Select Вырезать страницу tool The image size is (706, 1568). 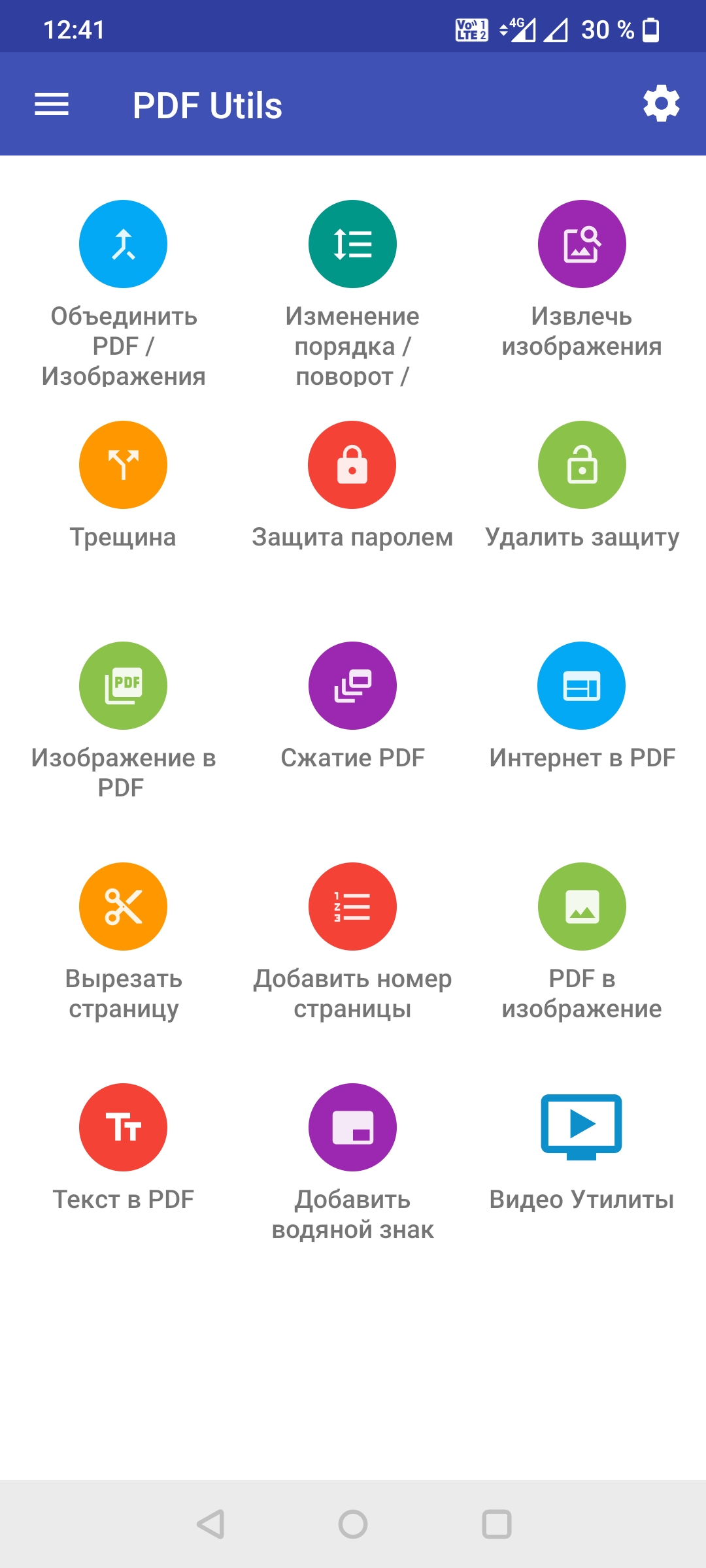pyautogui.click(x=124, y=907)
